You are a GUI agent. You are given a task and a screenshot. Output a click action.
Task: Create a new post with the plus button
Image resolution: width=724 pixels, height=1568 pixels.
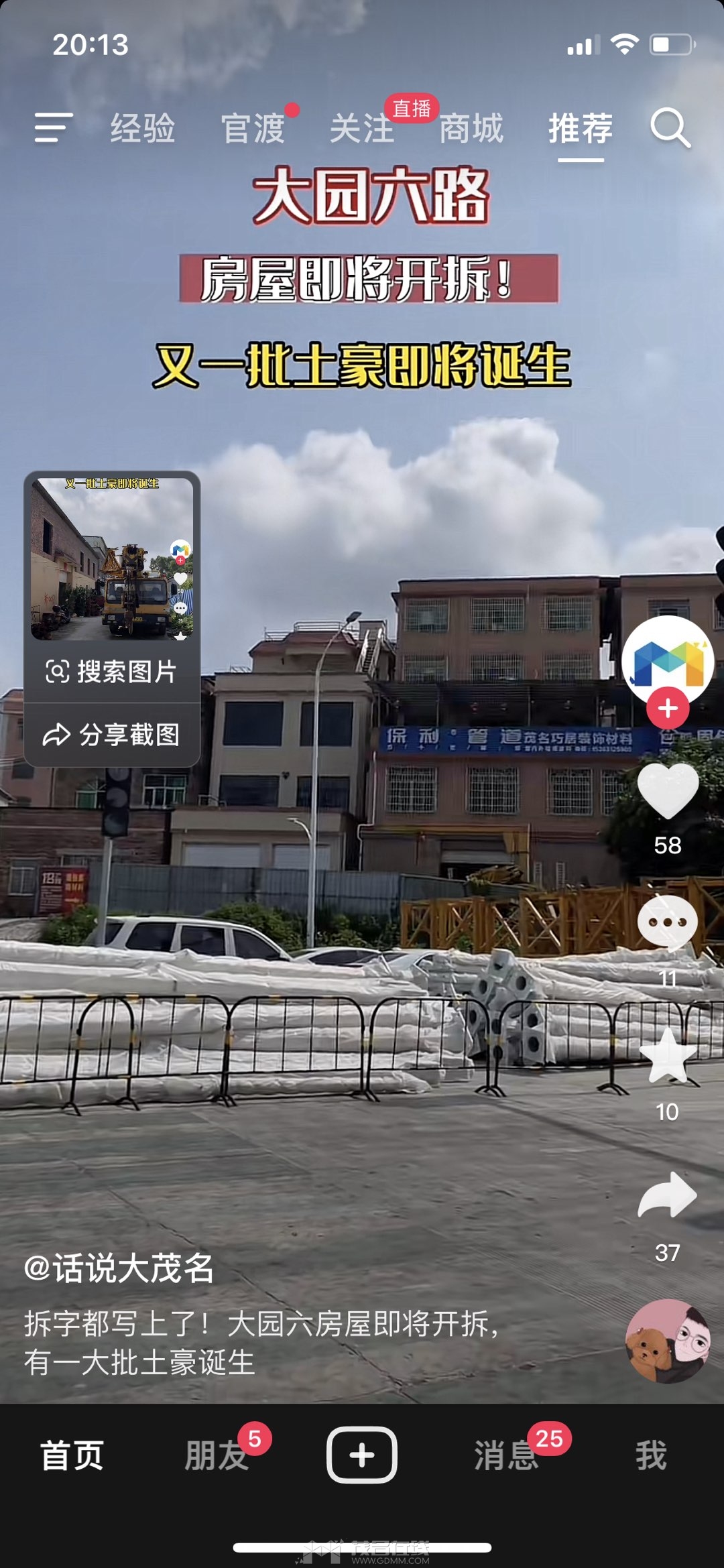pyautogui.click(x=362, y=1455)
